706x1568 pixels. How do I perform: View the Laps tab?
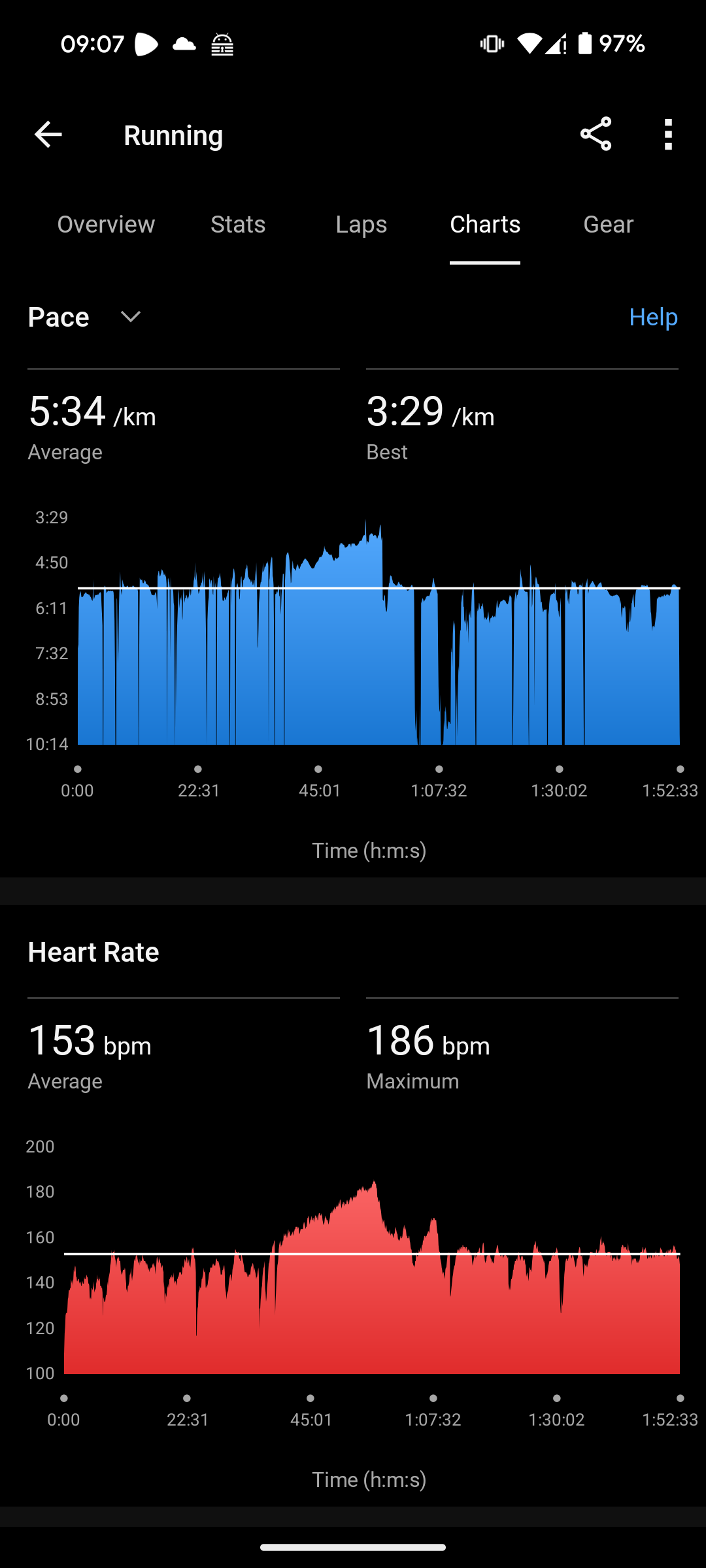tap(361, 224)
